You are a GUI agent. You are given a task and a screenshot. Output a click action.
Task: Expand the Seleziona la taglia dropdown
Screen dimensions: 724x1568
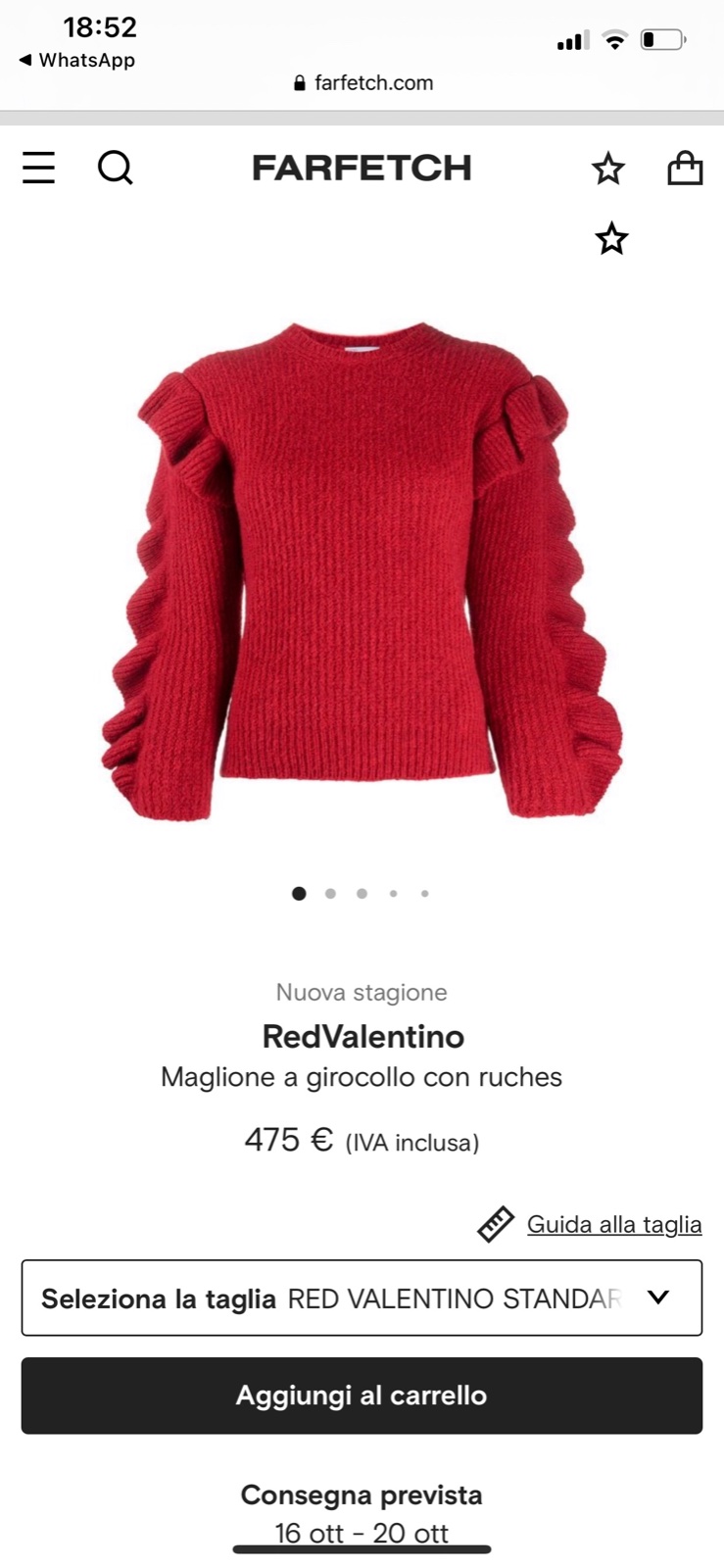362,1298
